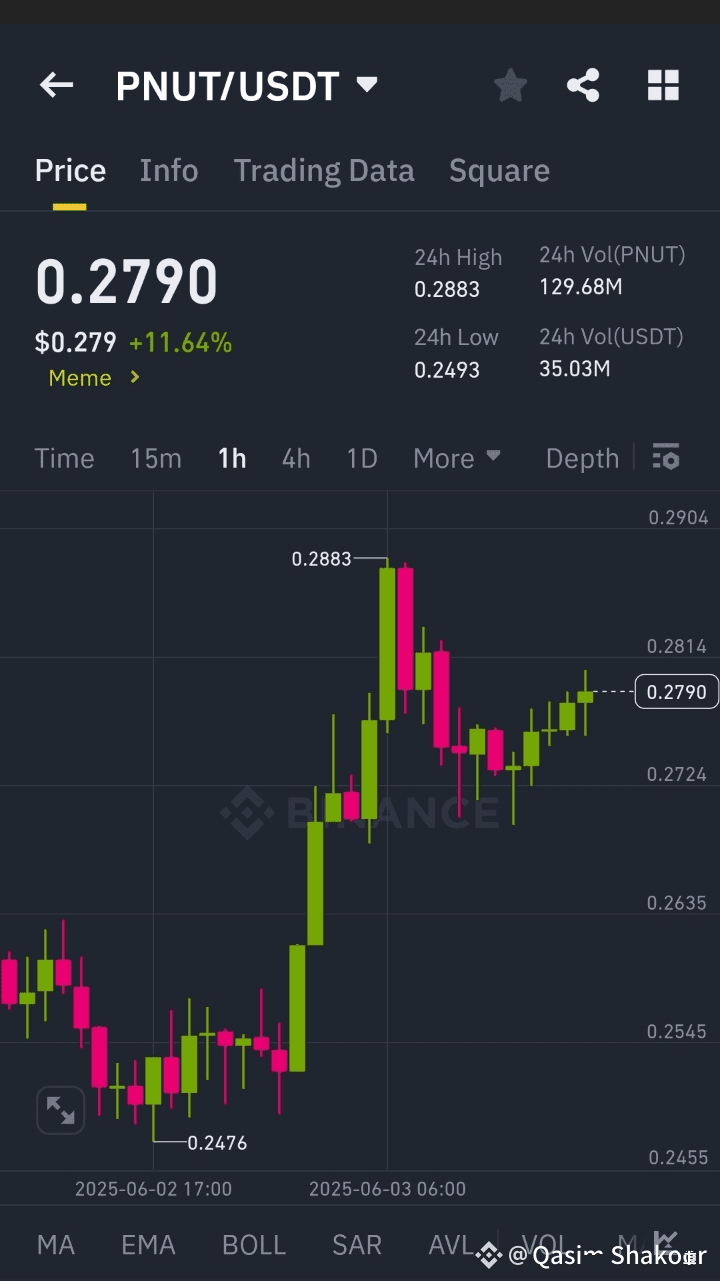Screen dimensions: 720x1281
Task: Add PNUT/USDT to favorites with star
Action: tap(510, 86)
